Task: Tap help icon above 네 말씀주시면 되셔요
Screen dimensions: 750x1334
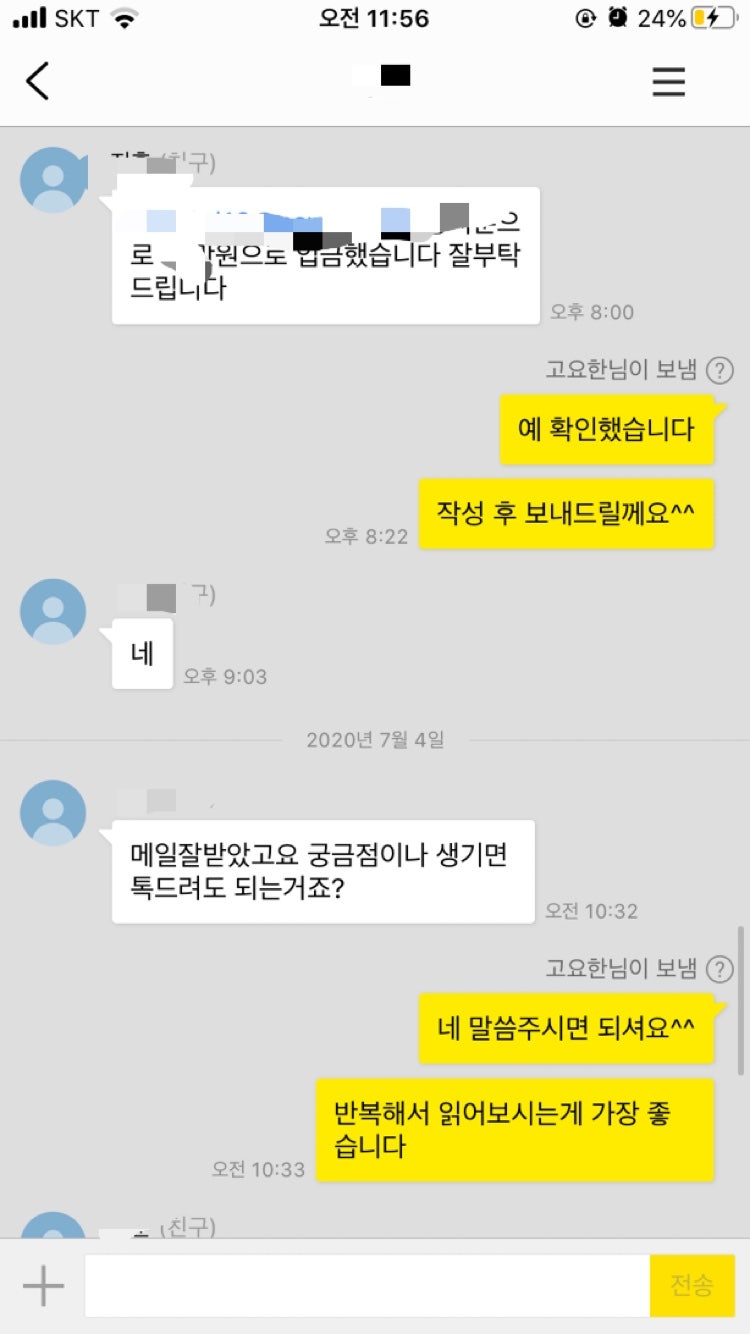Action: pos(719,969)
